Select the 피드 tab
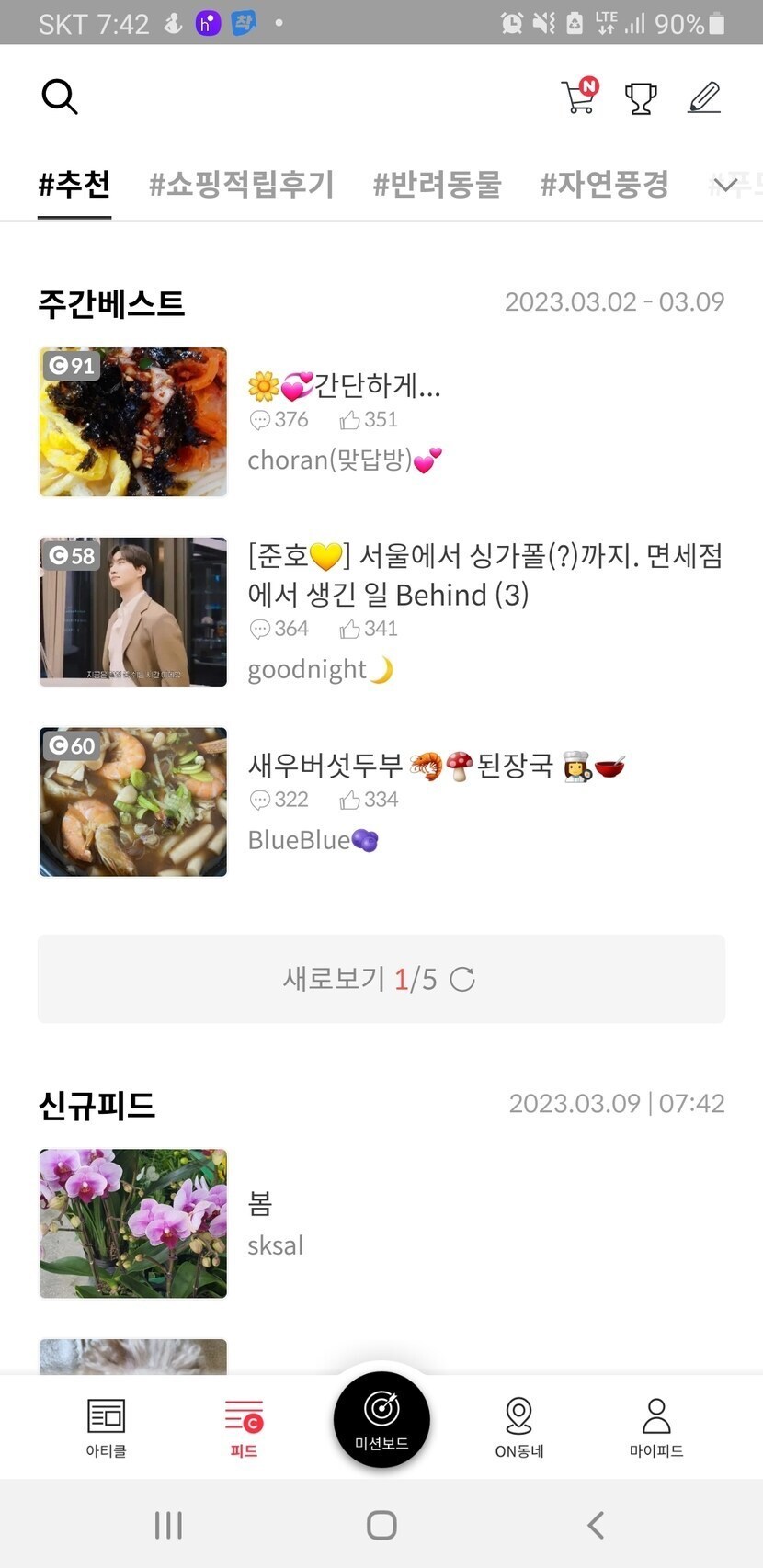763x1568 pixels. tap(244, 1427)
